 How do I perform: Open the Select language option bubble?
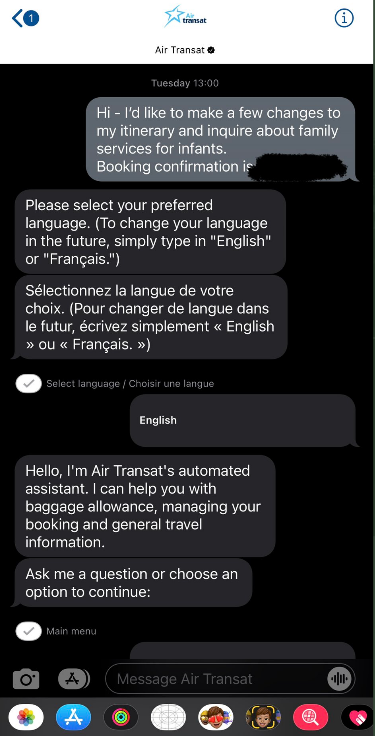click(x=115, y=383)
